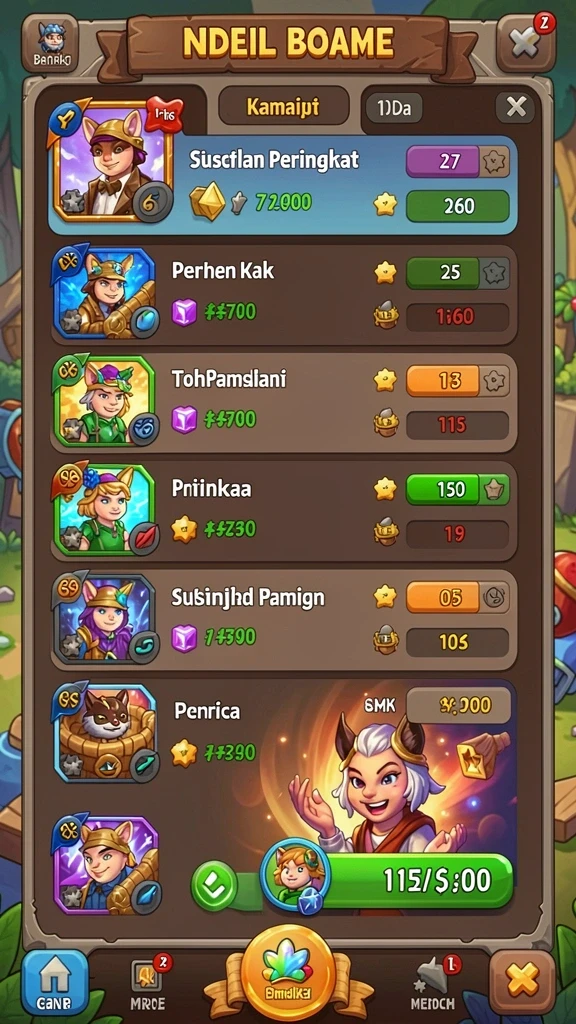Screen dimensions: 576x1024
Task: Close the panel with the inner X button
Action: 516,107
